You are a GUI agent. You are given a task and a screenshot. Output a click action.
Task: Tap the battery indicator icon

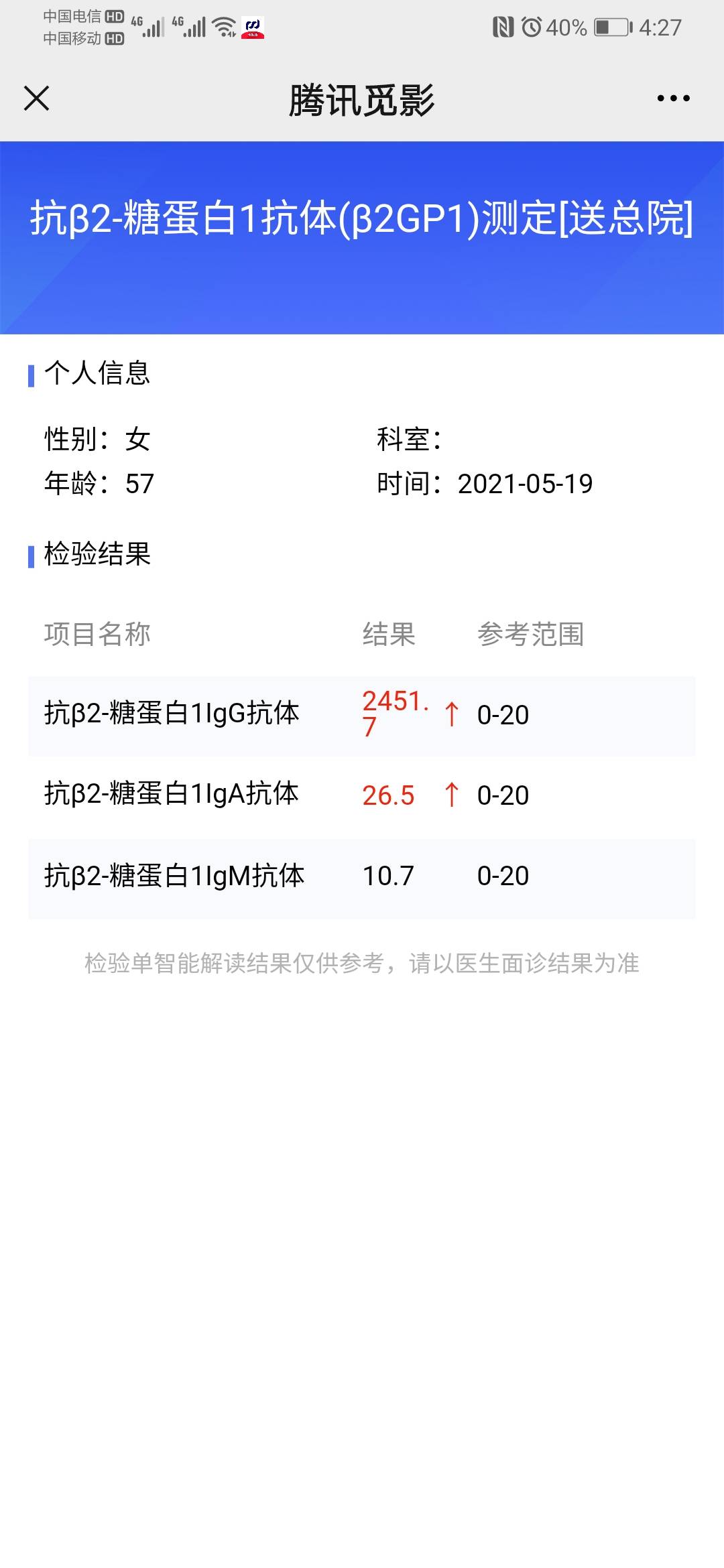pyautogui.click(x=611, y=28)
